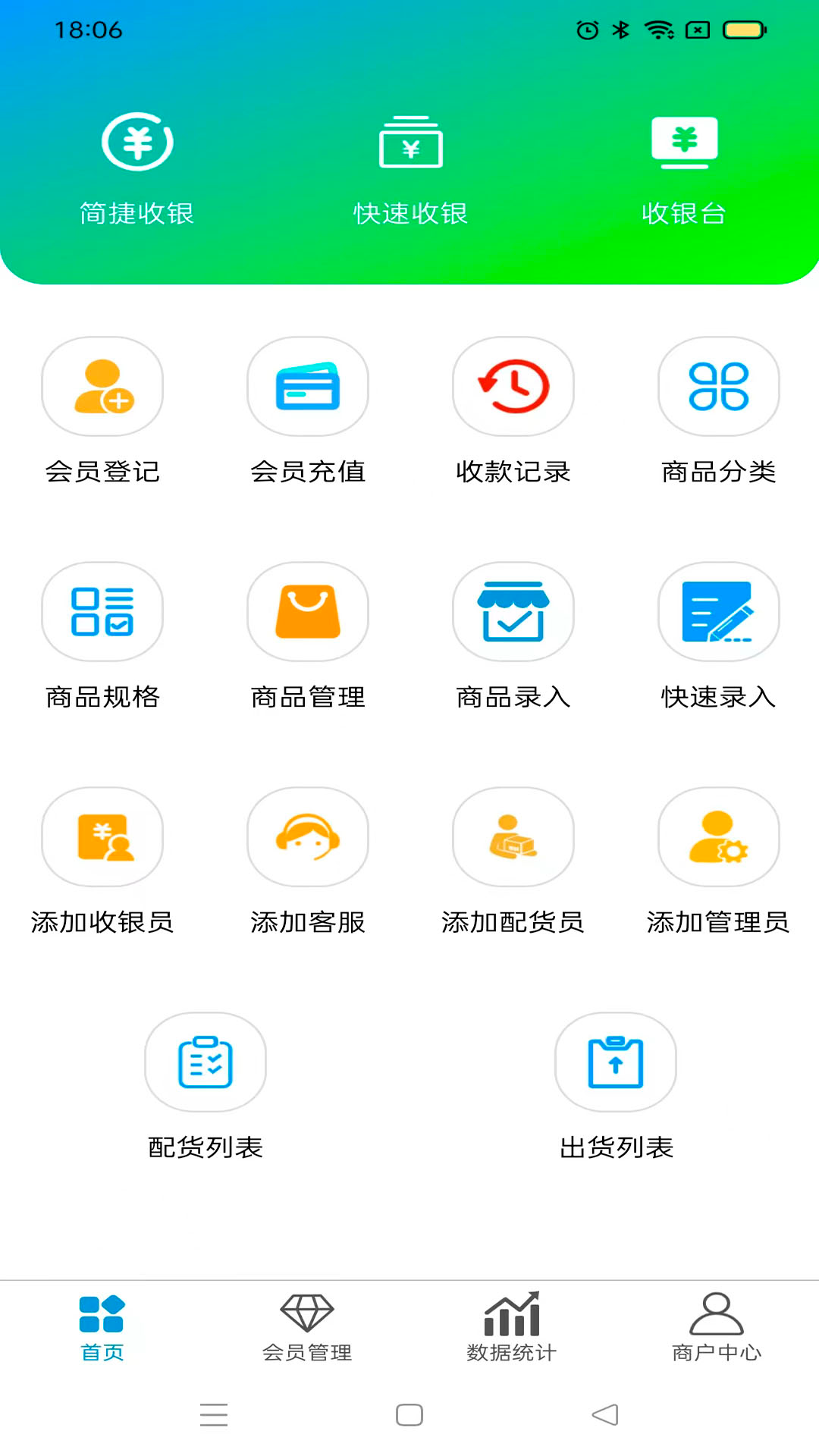Viewport: 819px width, 1456px height.
Task: Switch to the 会员管理 tab
Action: [307, 1328]
